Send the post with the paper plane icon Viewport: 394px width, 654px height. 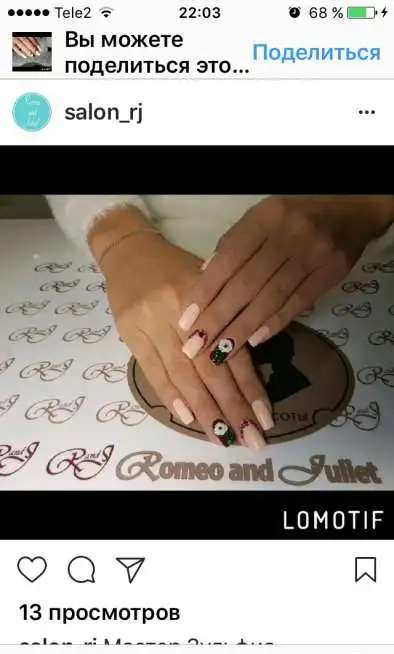point(130,569)
